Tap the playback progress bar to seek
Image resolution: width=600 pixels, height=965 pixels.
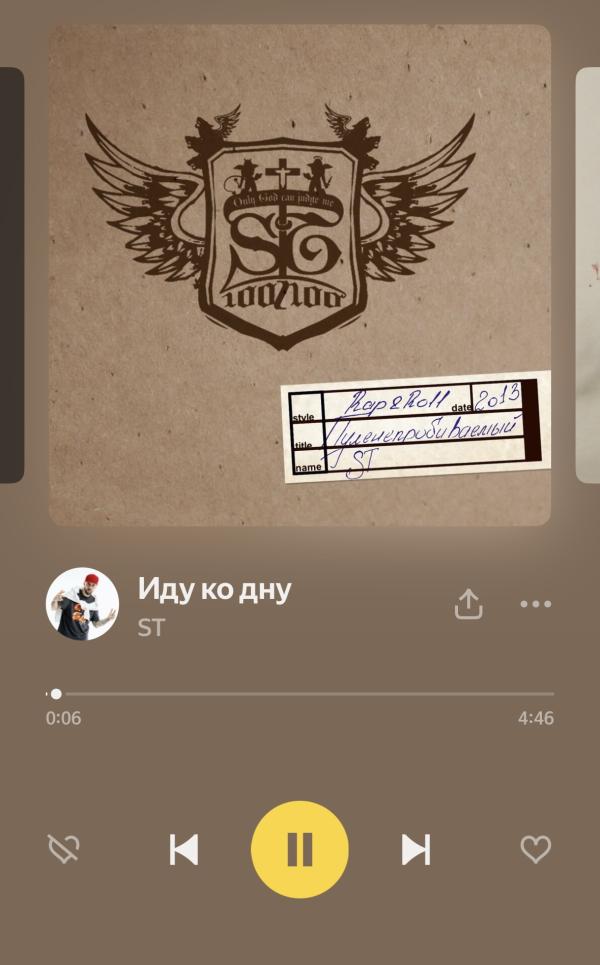(300, 693)
